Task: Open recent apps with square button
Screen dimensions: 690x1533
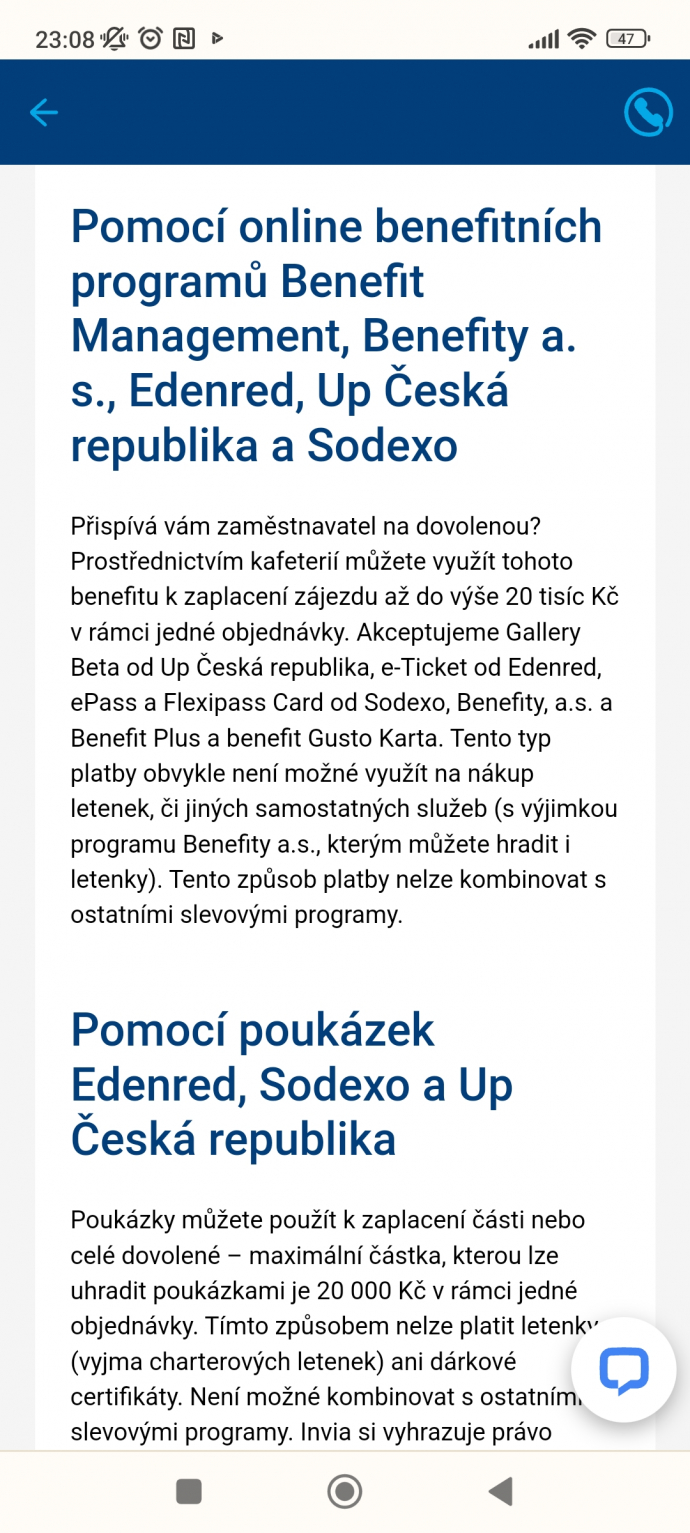Action: coord(189,1492)
